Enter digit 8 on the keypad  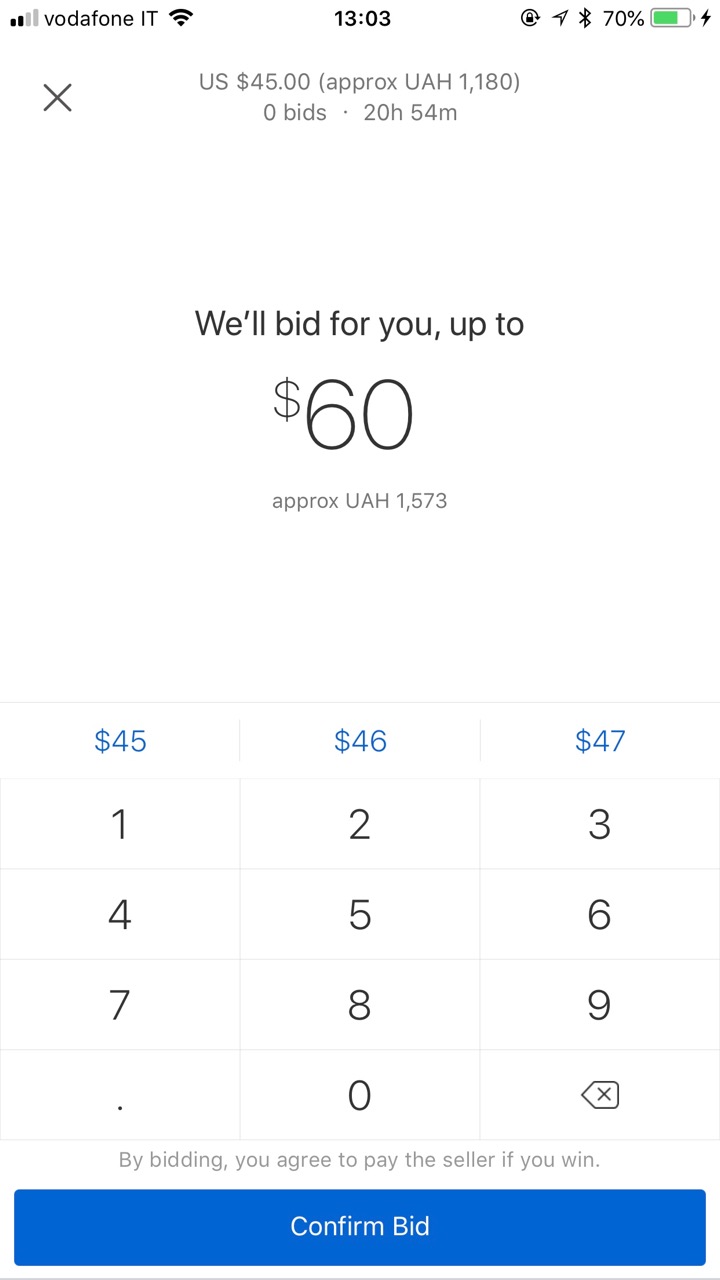pos(360,1004)
